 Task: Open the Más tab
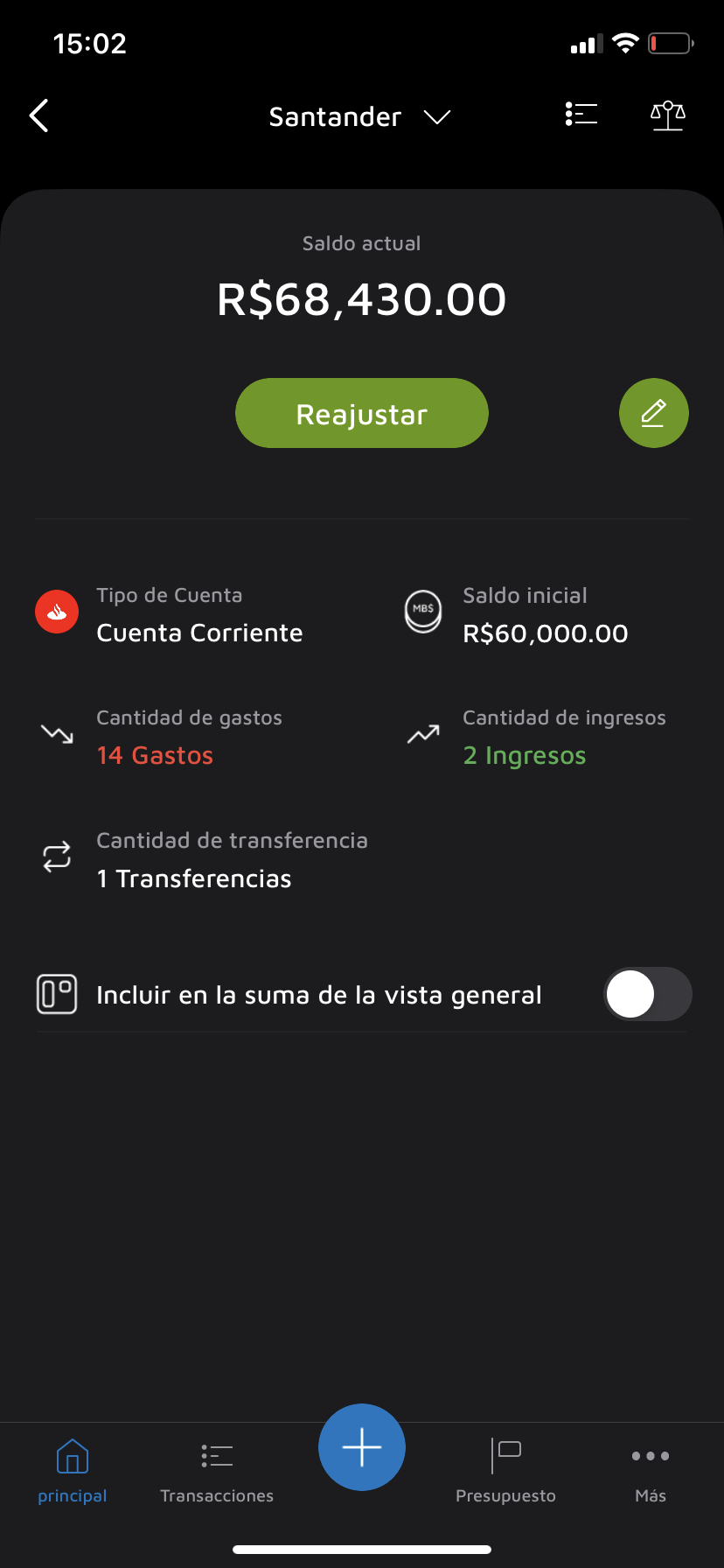[651, 1471]
